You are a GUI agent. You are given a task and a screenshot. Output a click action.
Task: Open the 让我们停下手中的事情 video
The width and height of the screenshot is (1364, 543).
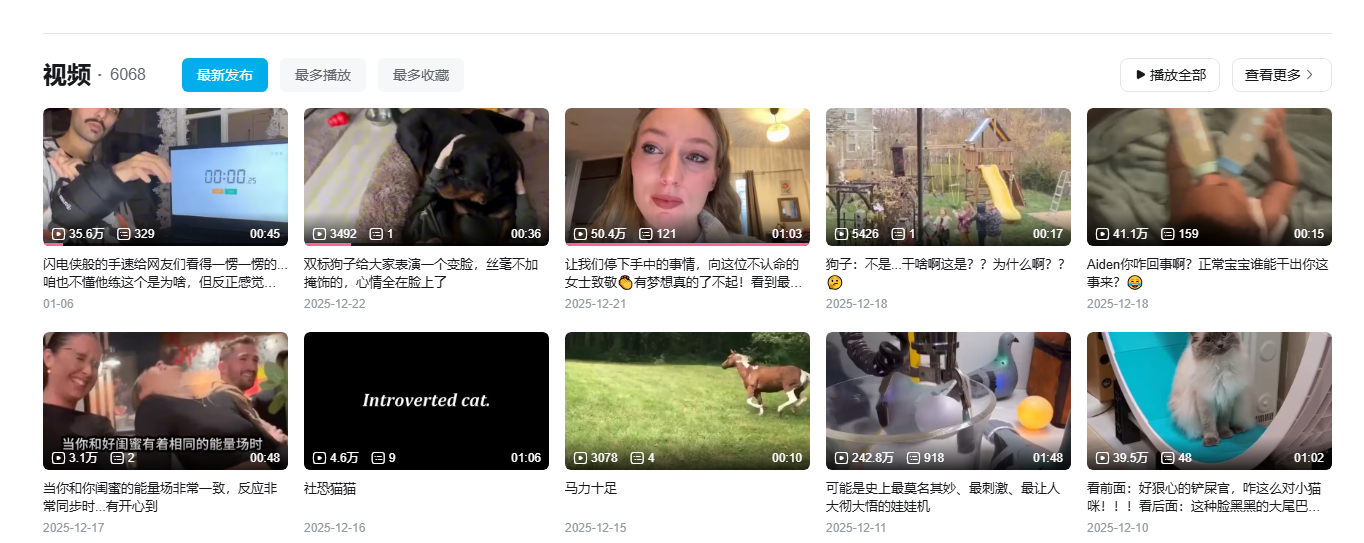[687, 176]
